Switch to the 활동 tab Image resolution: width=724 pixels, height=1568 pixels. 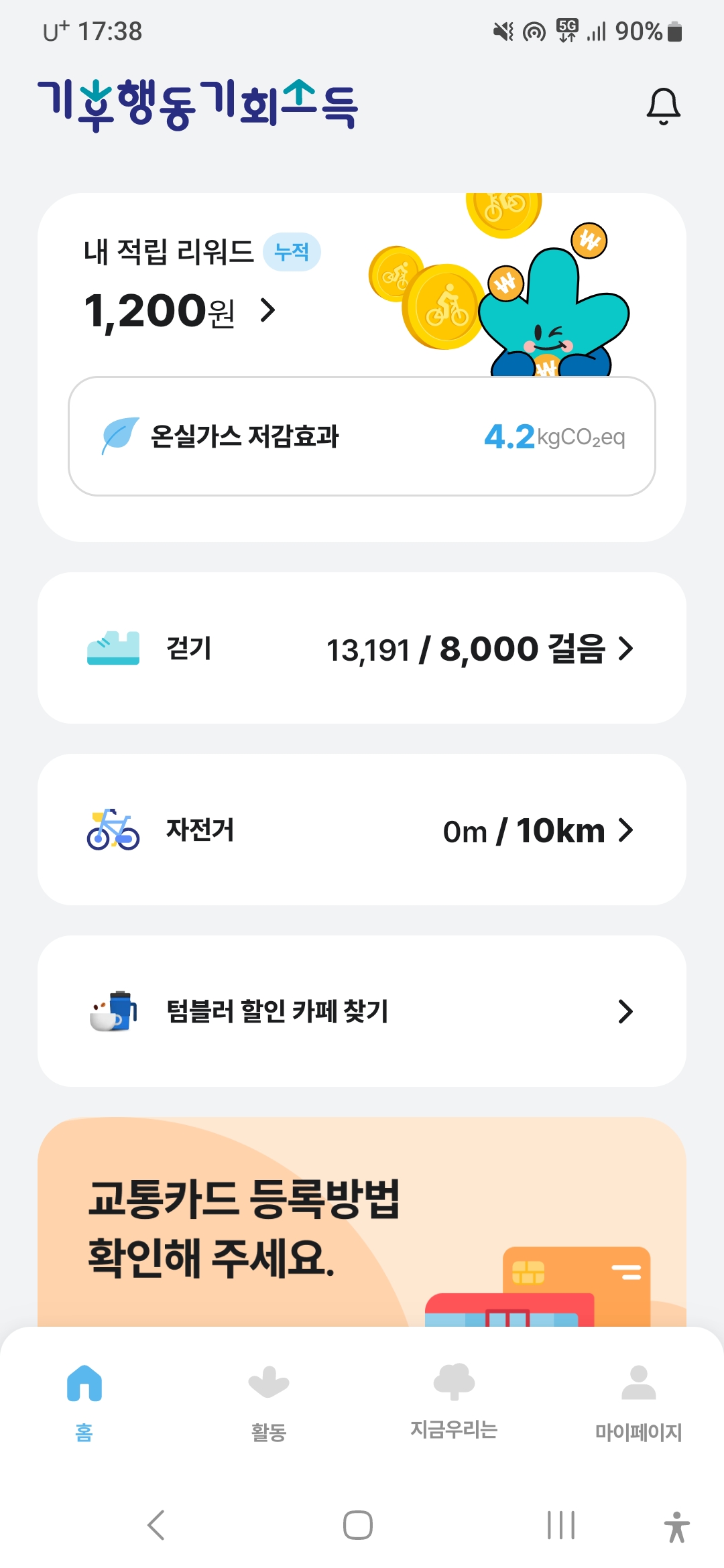tap(269, 1402)
